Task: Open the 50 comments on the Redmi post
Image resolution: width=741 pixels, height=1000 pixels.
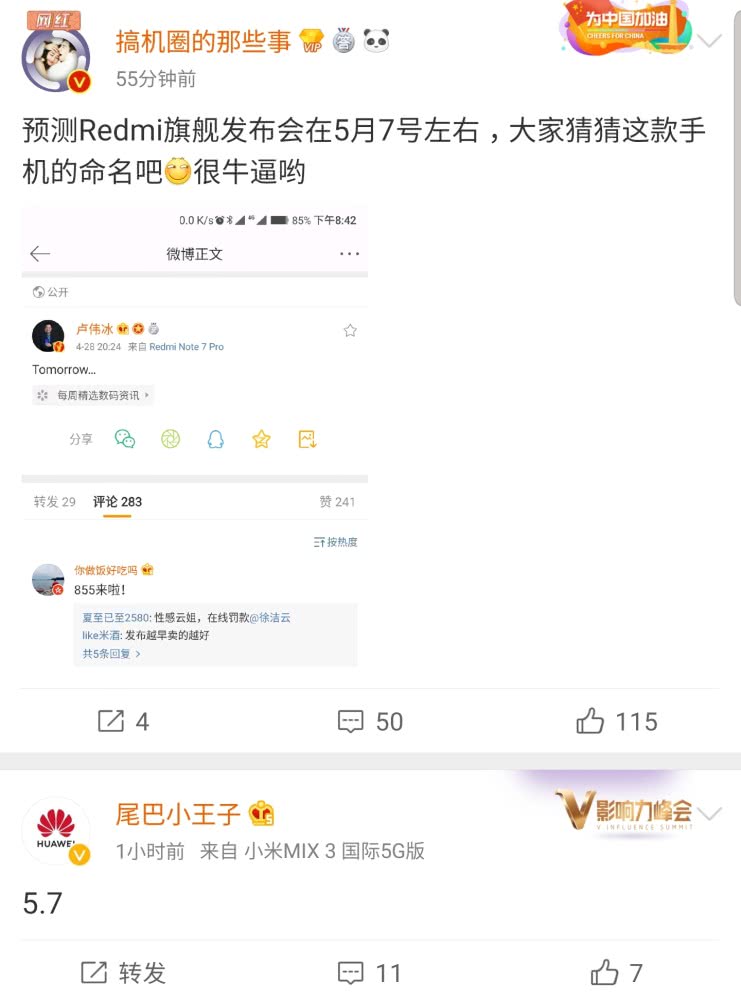Action: pos(370,721)
